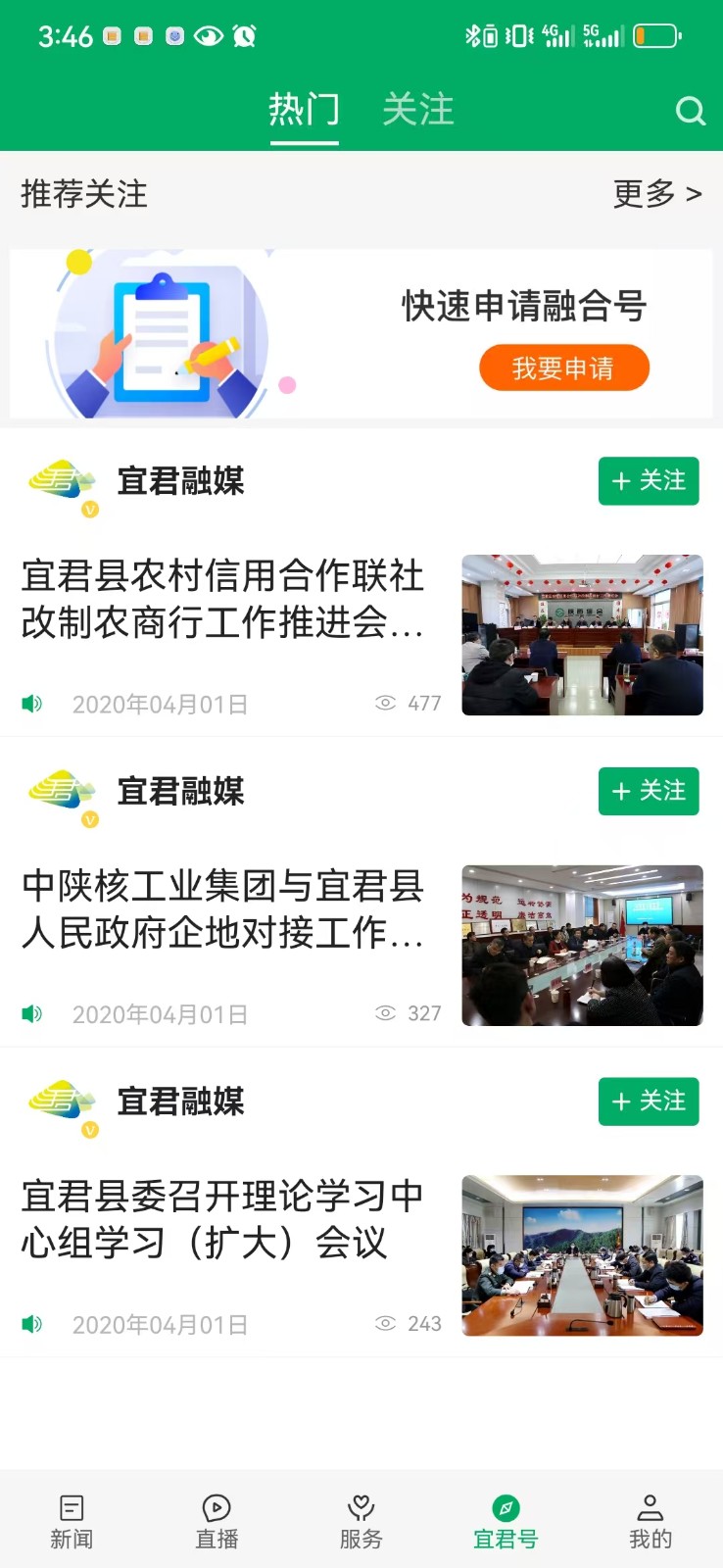This screenshot has height=1568, width=723.
Task: Switch to the 关注 tab
Action: [x=419, y=111]
